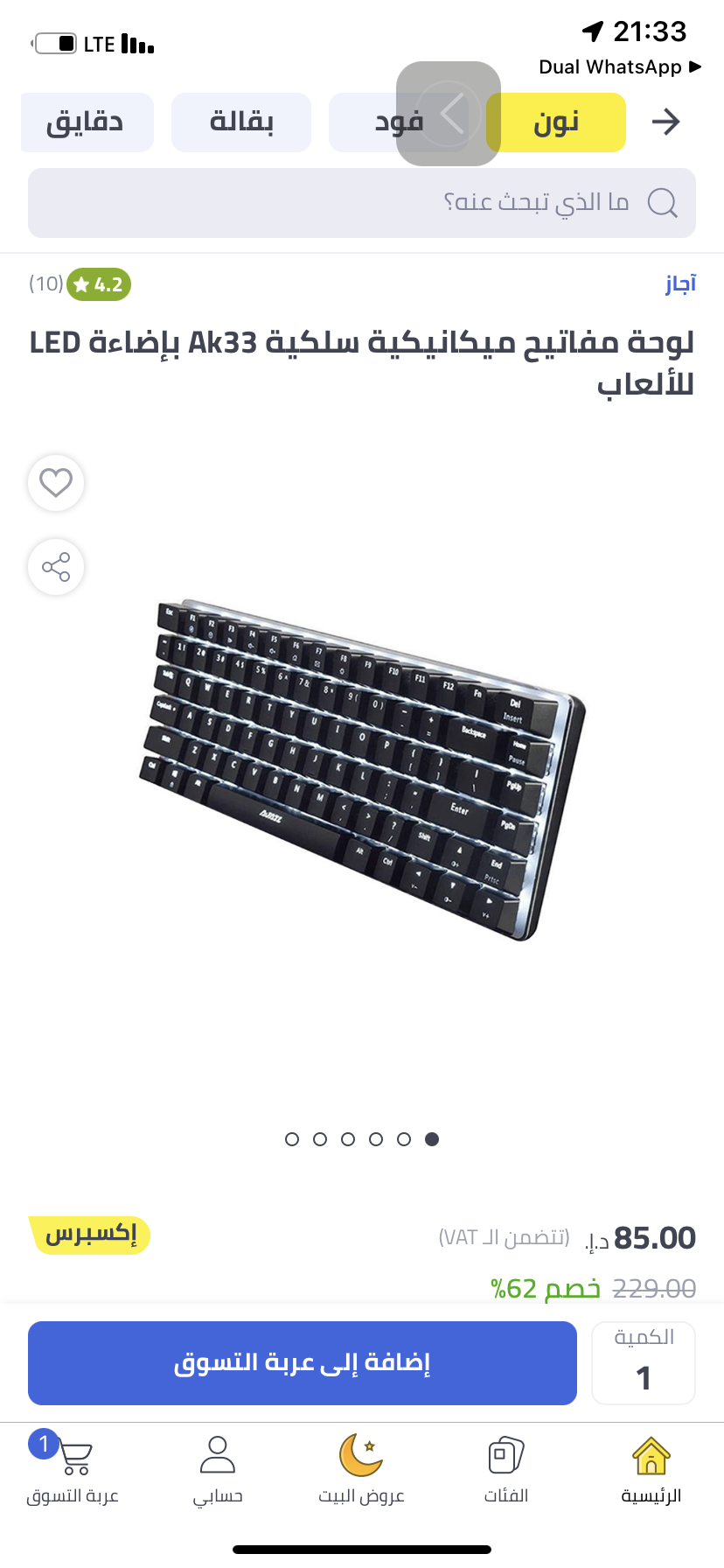Switch to the نون tab

click(x=556, y=122)
